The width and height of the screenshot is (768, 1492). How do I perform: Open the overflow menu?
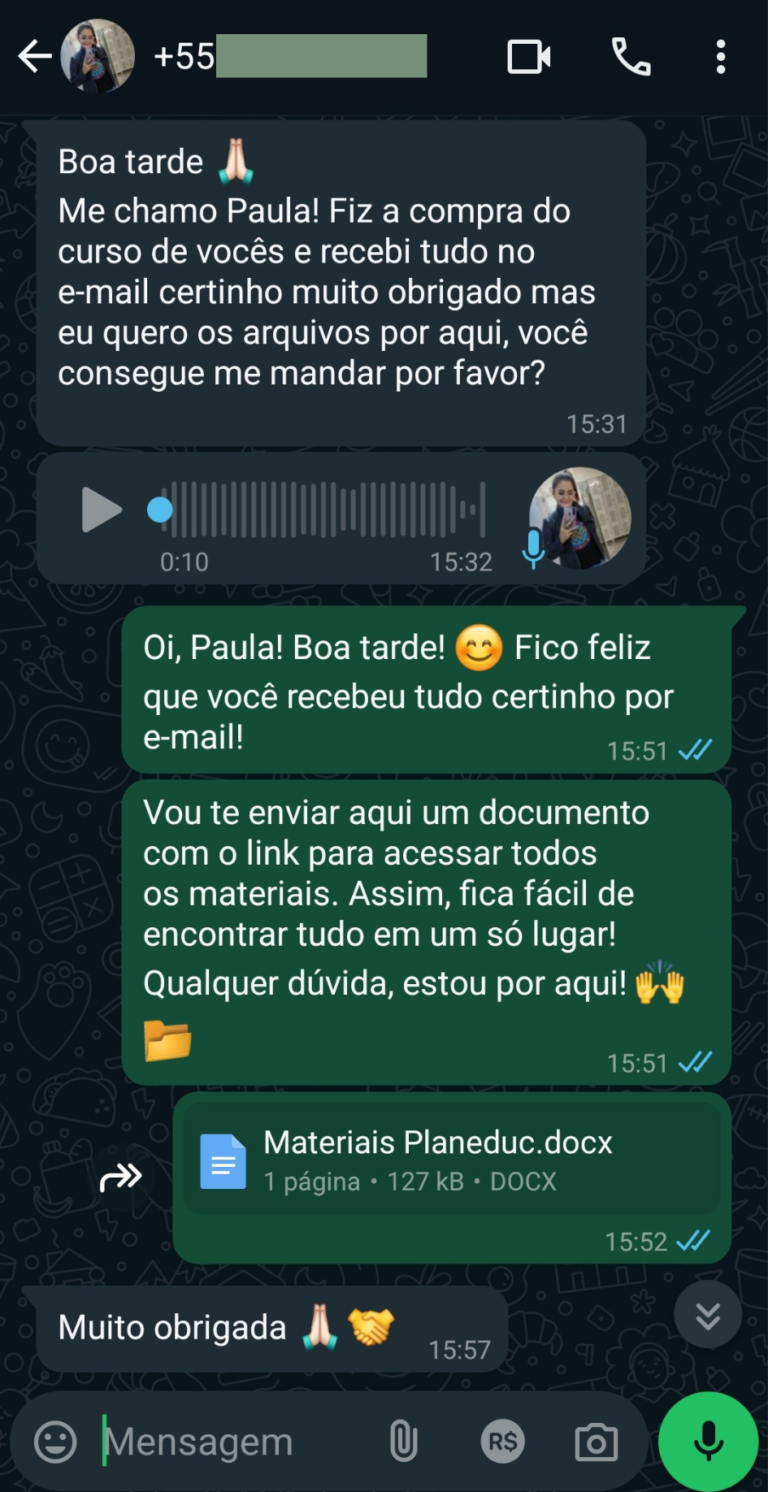point(720,57)
